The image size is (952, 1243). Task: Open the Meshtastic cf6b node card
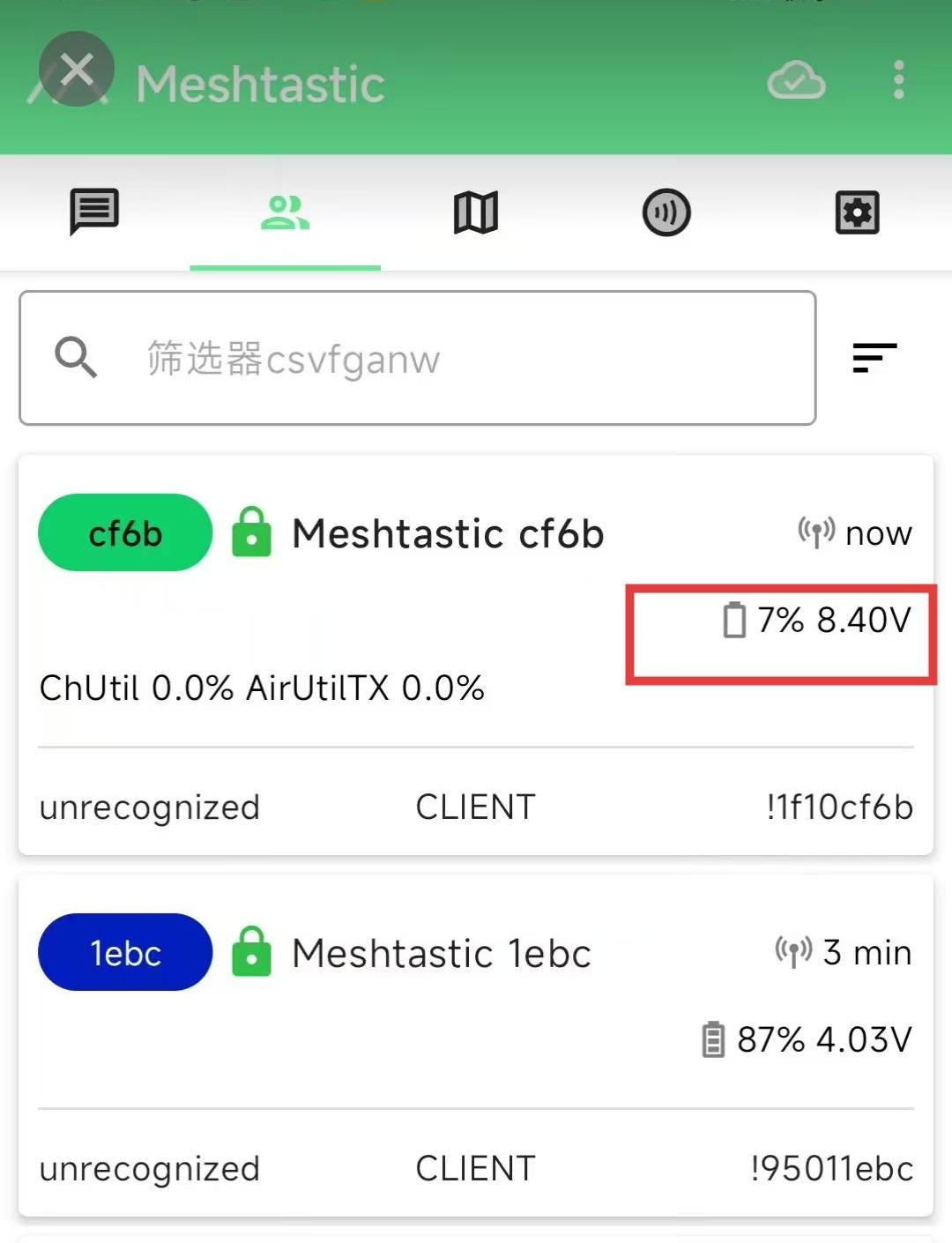[x=448, y=534]
